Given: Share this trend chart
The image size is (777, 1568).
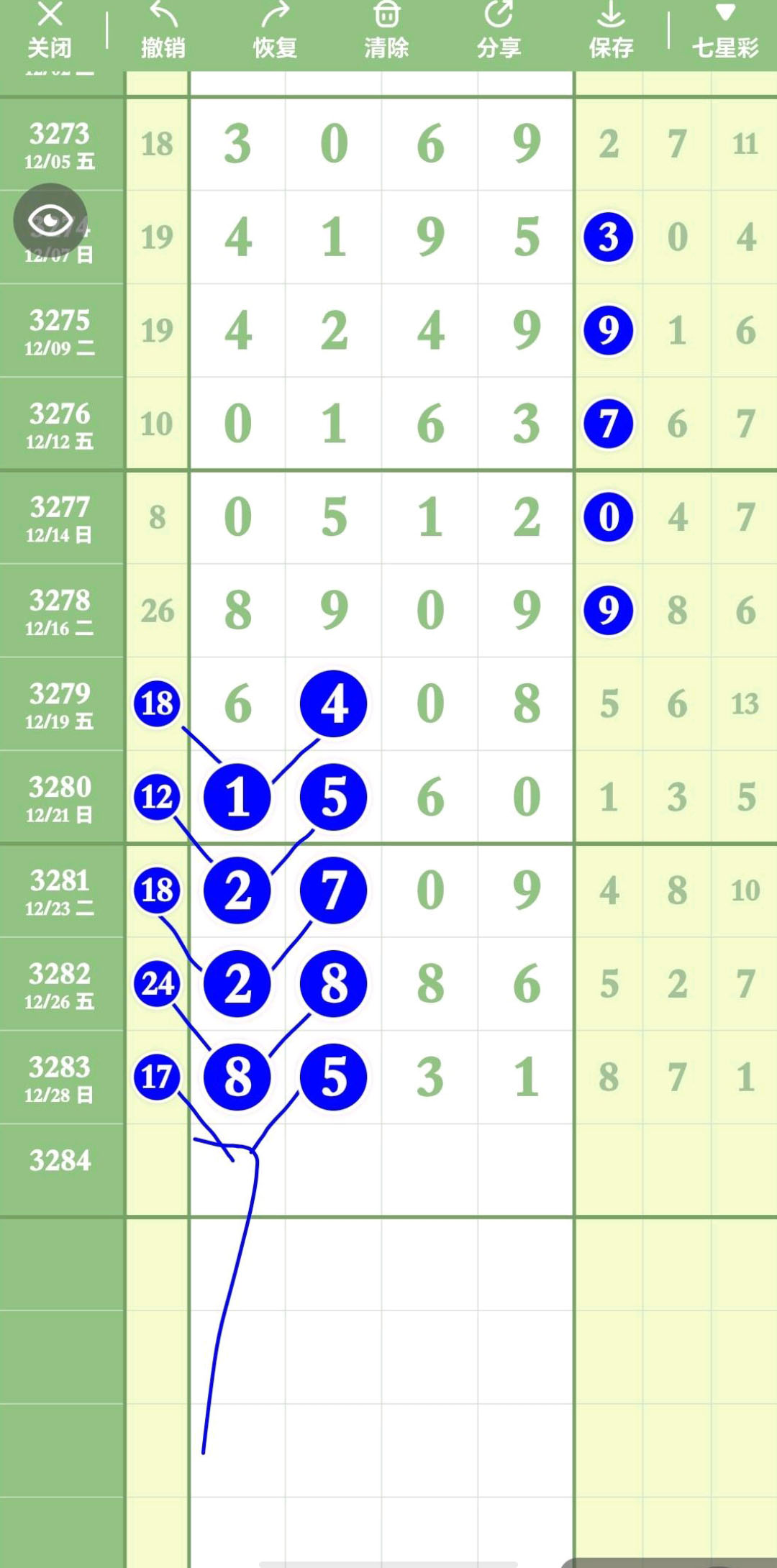Looking at the screenshot, I should click(499, 30).
